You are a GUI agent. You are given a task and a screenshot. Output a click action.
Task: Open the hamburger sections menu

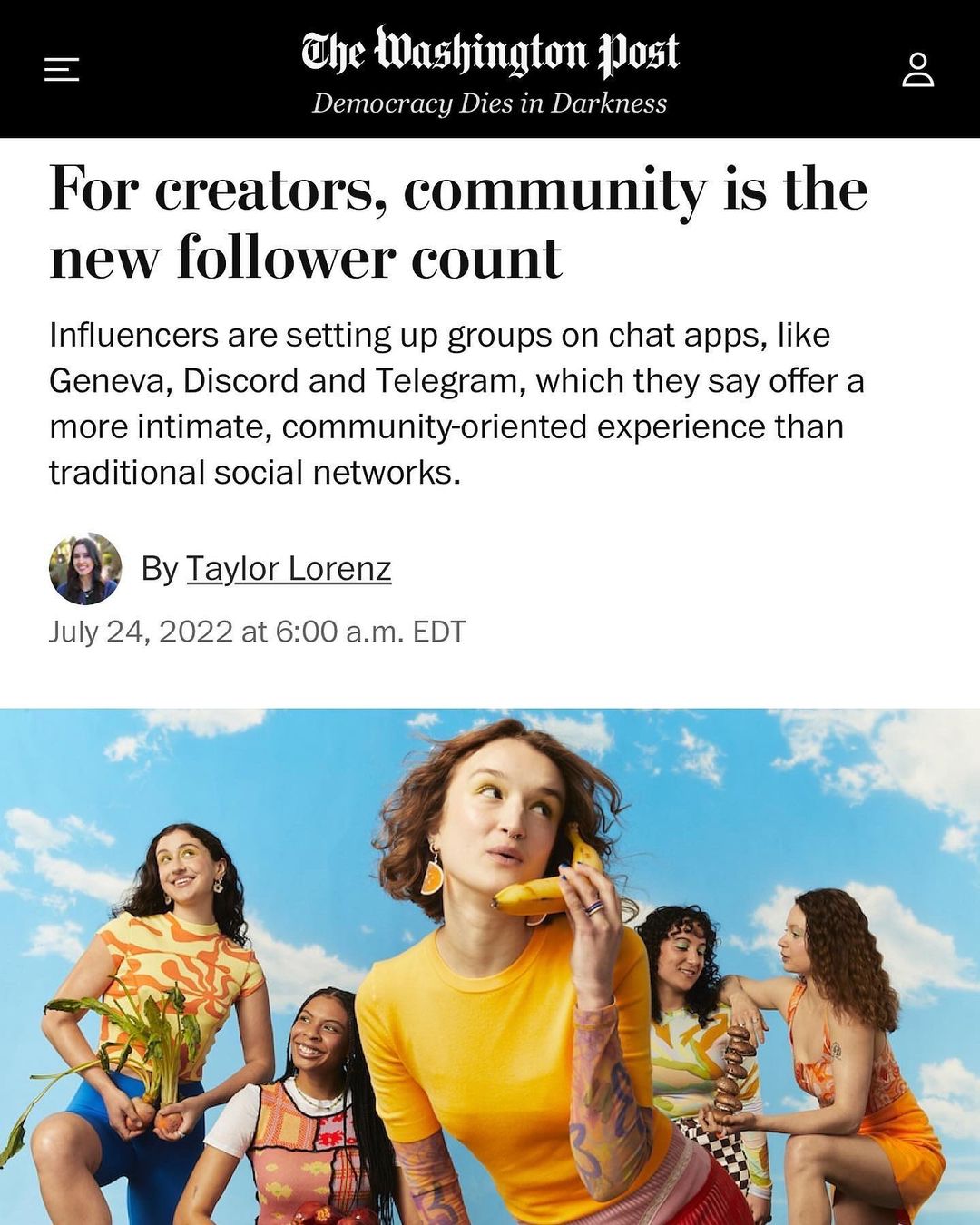click(62, 70)
